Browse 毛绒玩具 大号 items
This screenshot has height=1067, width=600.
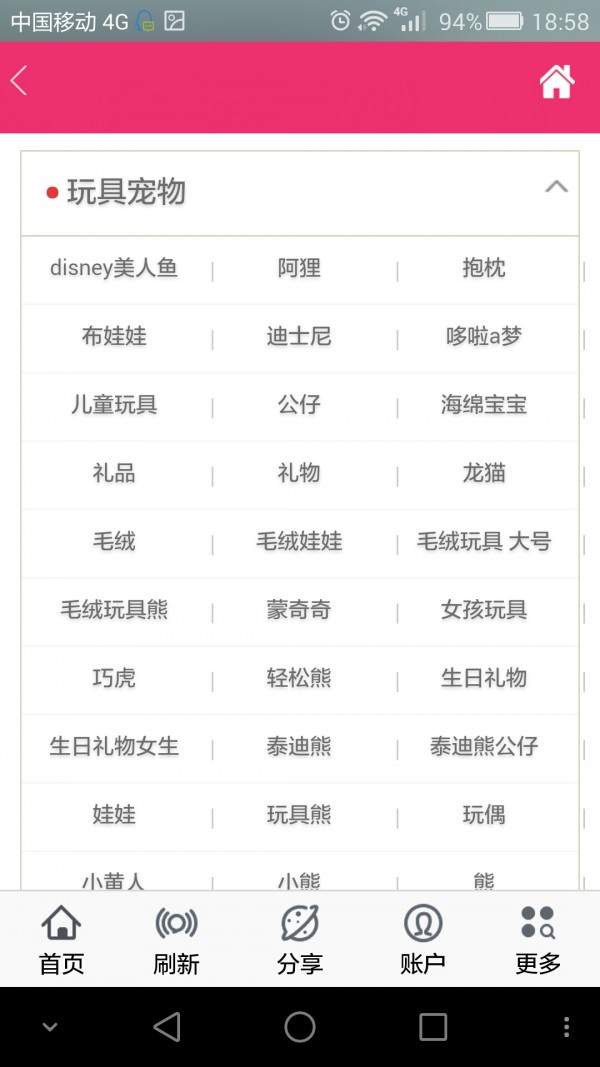pyautogui.click(x=484, y=541)
